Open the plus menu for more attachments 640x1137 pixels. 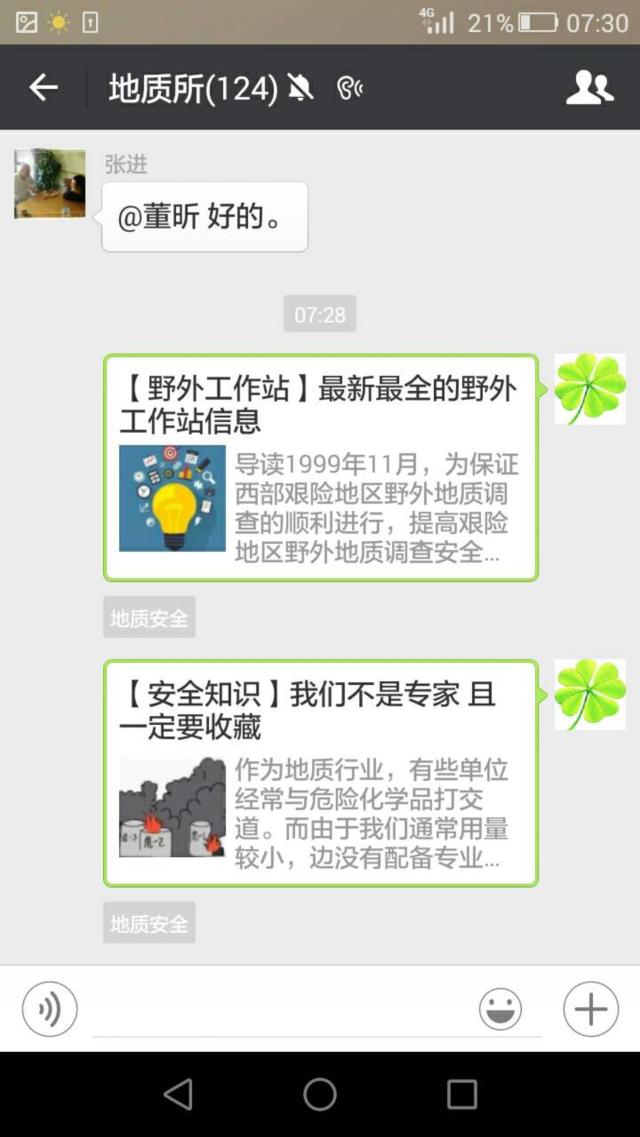591,1009
